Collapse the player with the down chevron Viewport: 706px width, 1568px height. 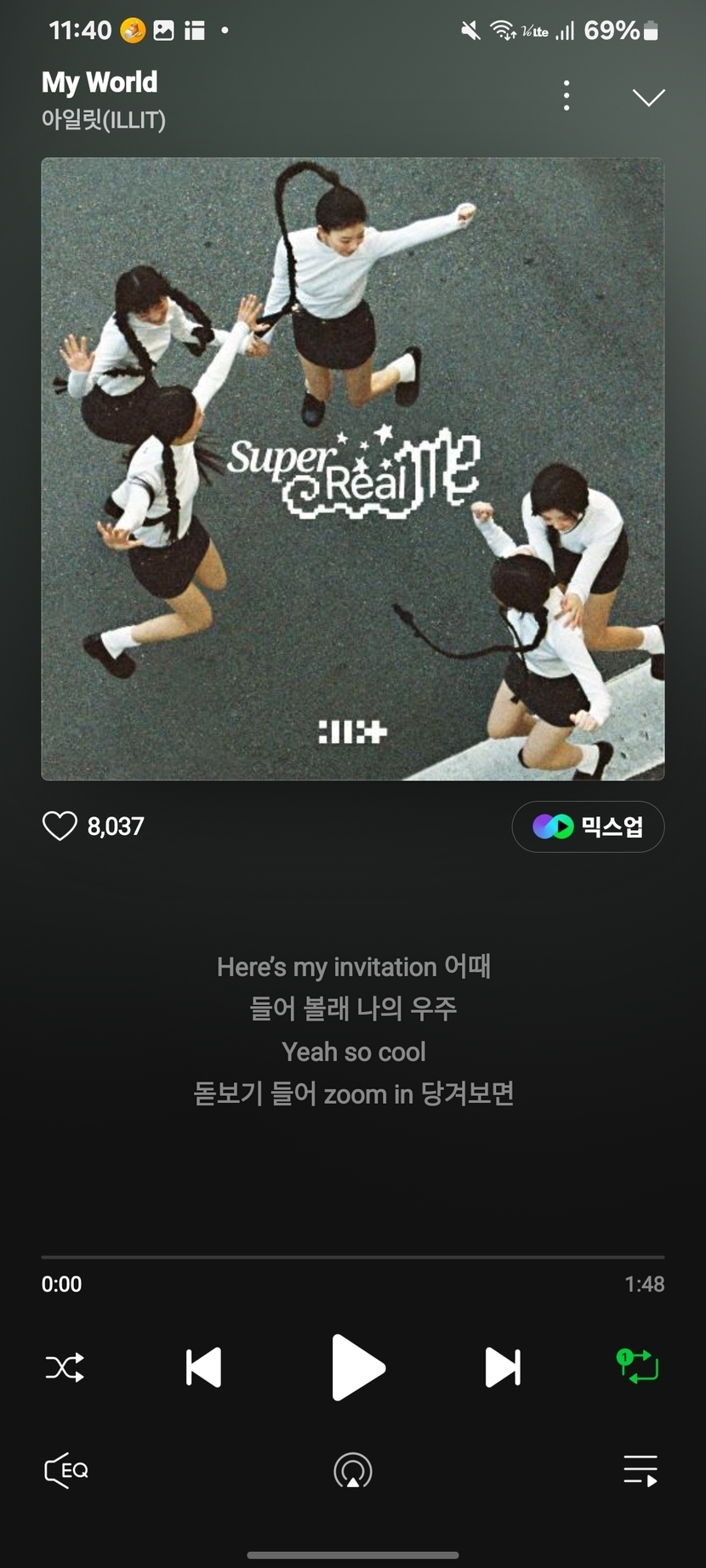tap(648, 98)
